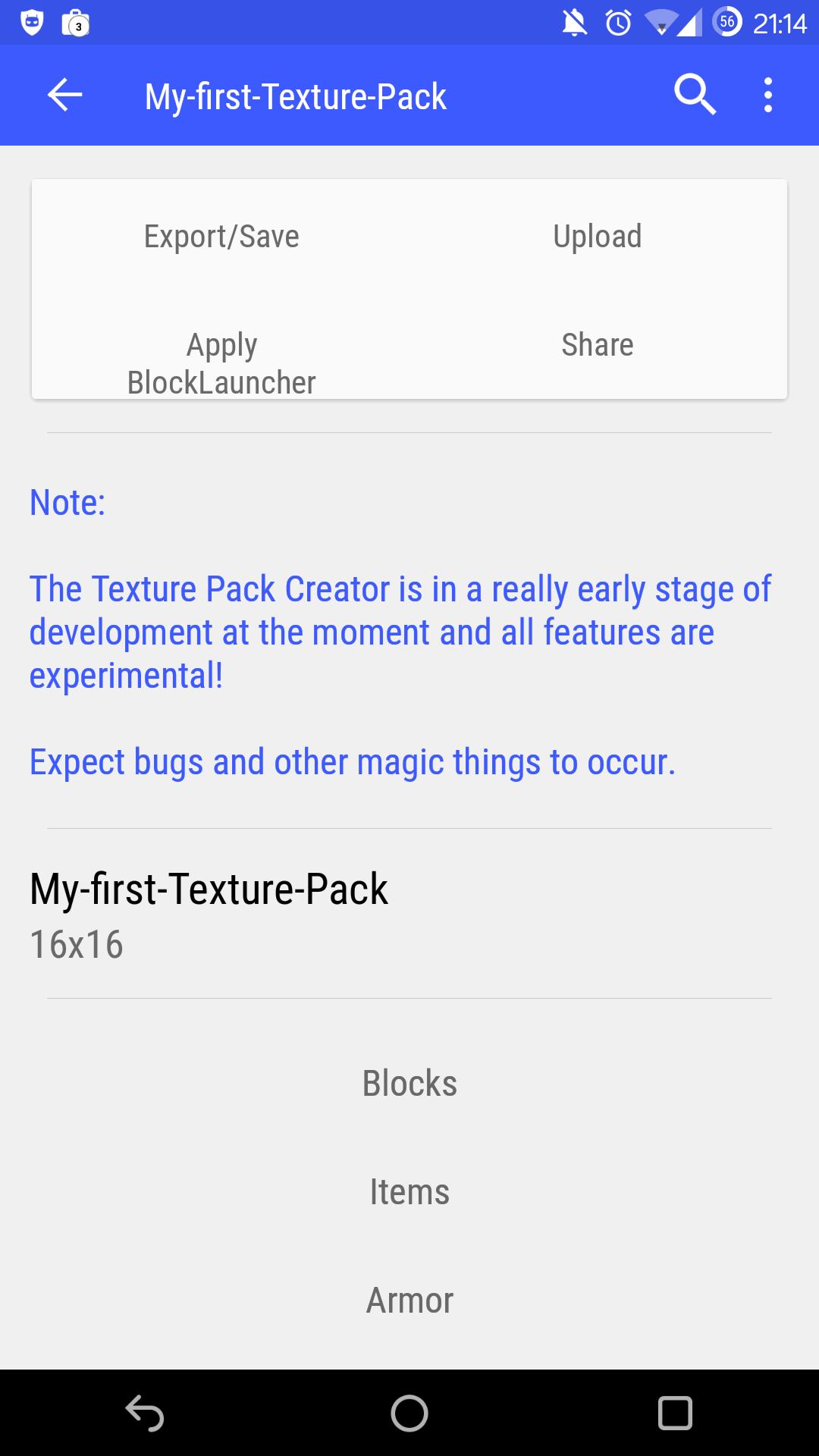This screenshot has height=1456, width=819.
Task: Tap Export/Save to save the pack
Action: point(221,237)
